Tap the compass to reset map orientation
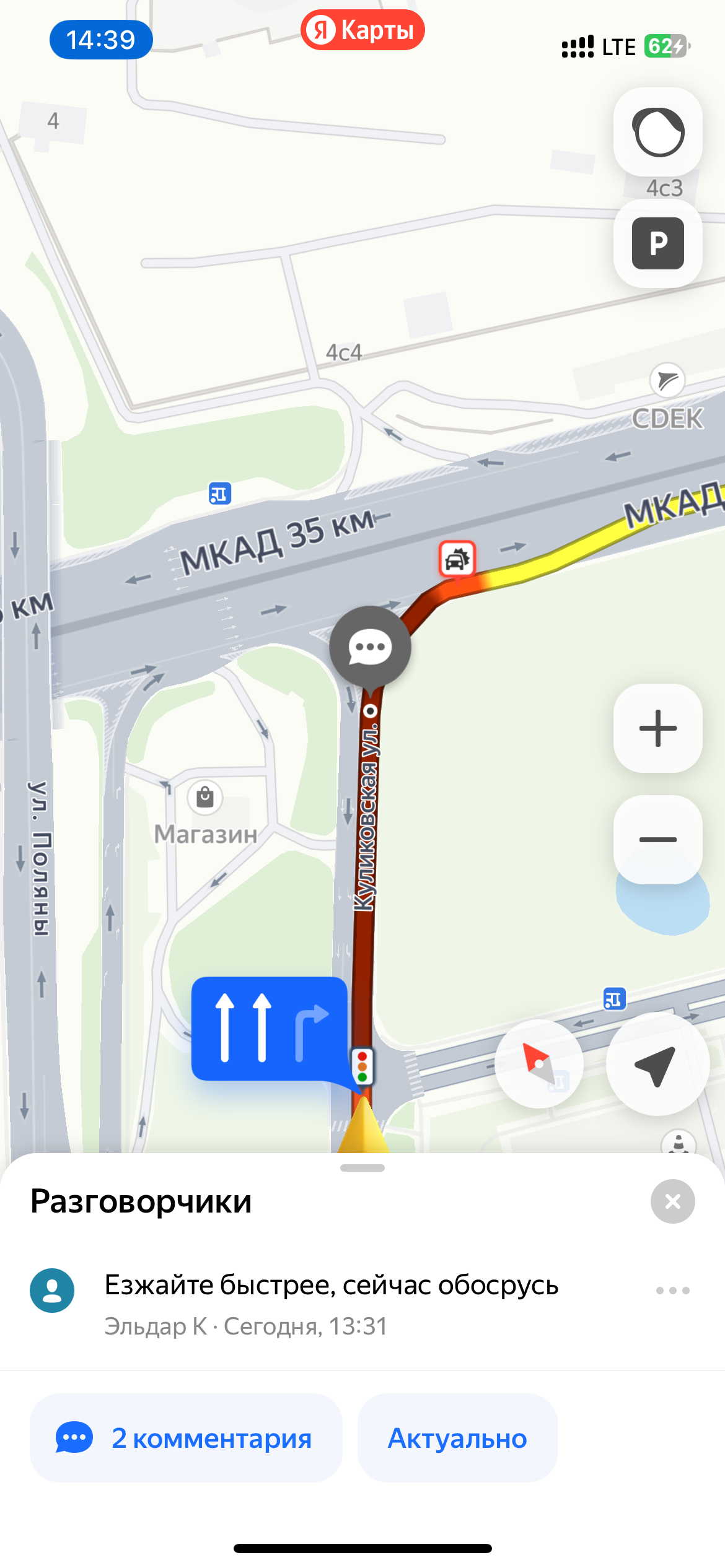The height and width of the screenshot is (1568, 725). [x=539, y=1063]
